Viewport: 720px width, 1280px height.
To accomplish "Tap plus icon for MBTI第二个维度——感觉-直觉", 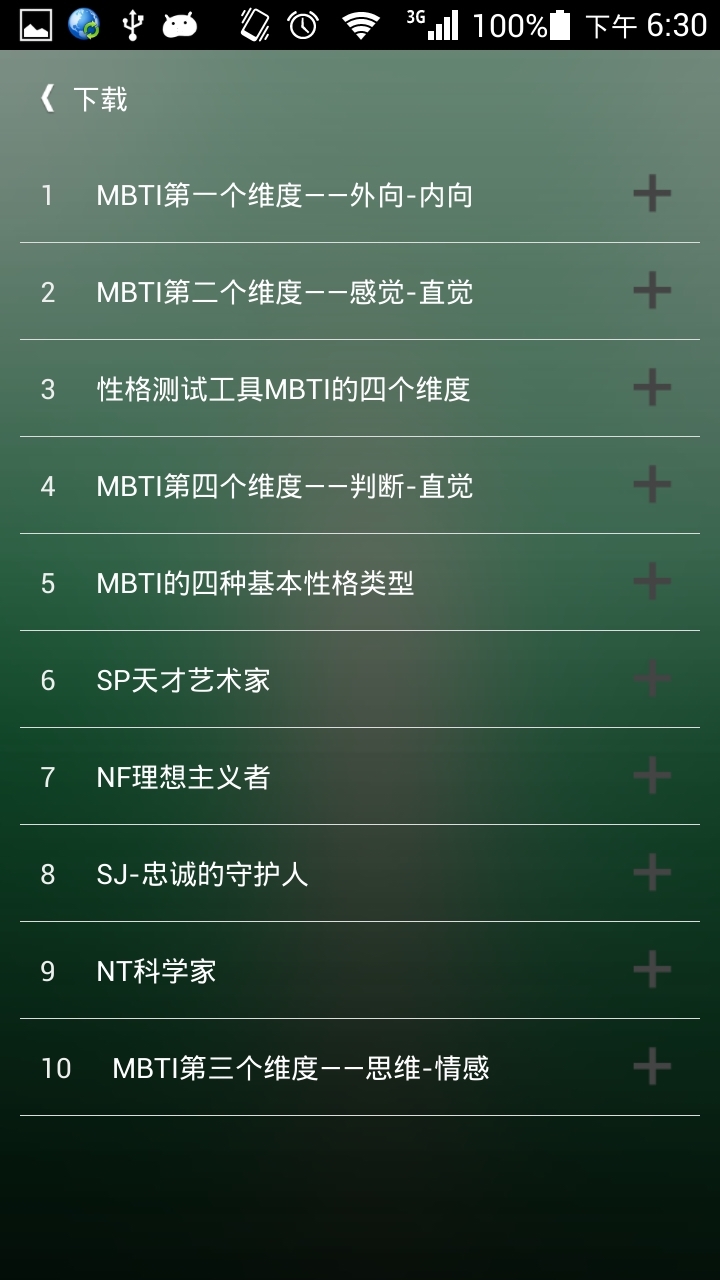I will (x=652, y=291).
